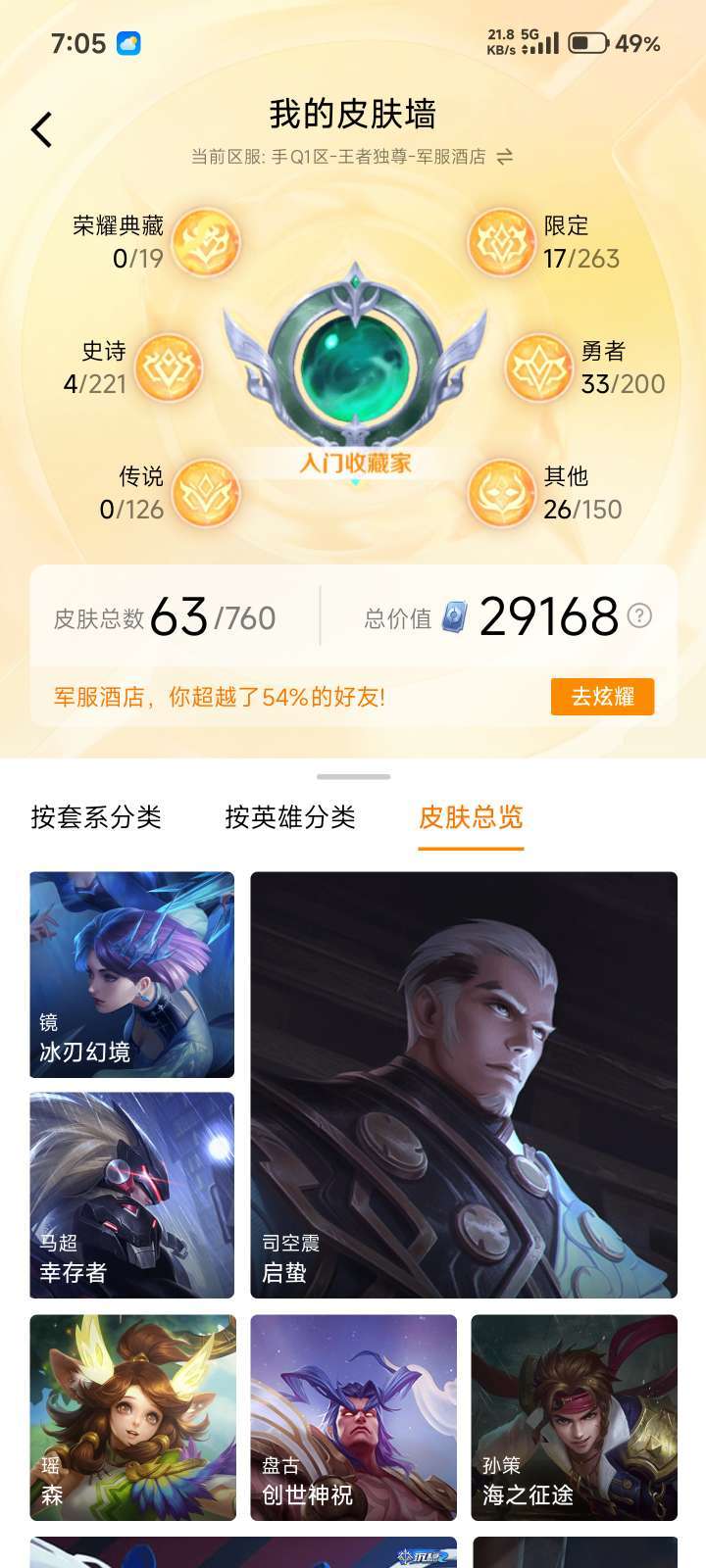Select the 皮肤总览 tab
The height and width of the screenshot is (1568, 706).
[x=471, y=817]
